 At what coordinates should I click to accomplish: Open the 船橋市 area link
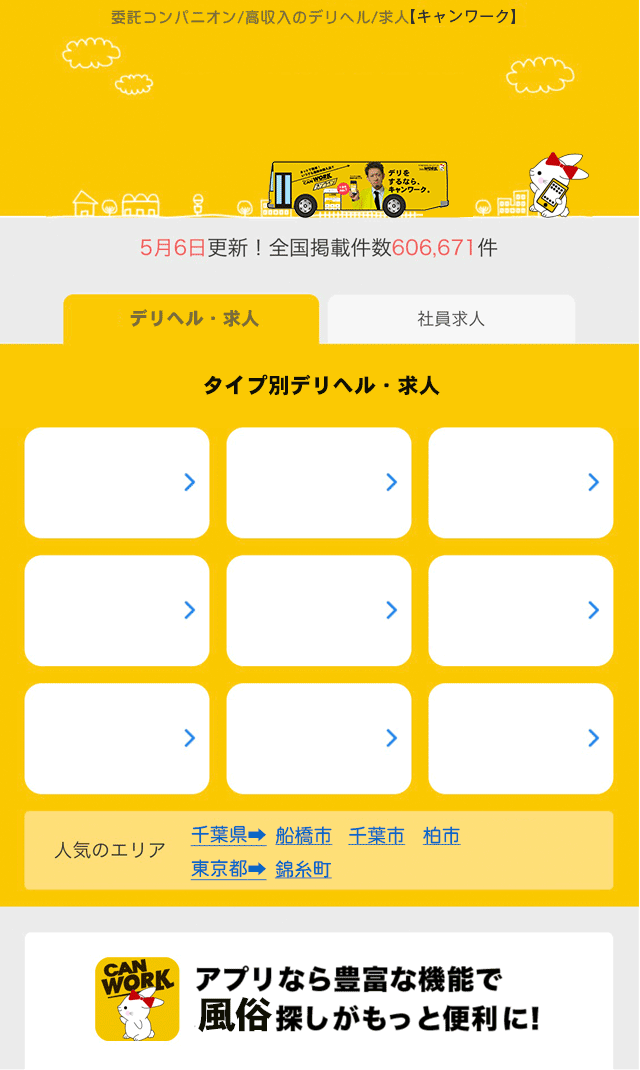coord(303,836)
